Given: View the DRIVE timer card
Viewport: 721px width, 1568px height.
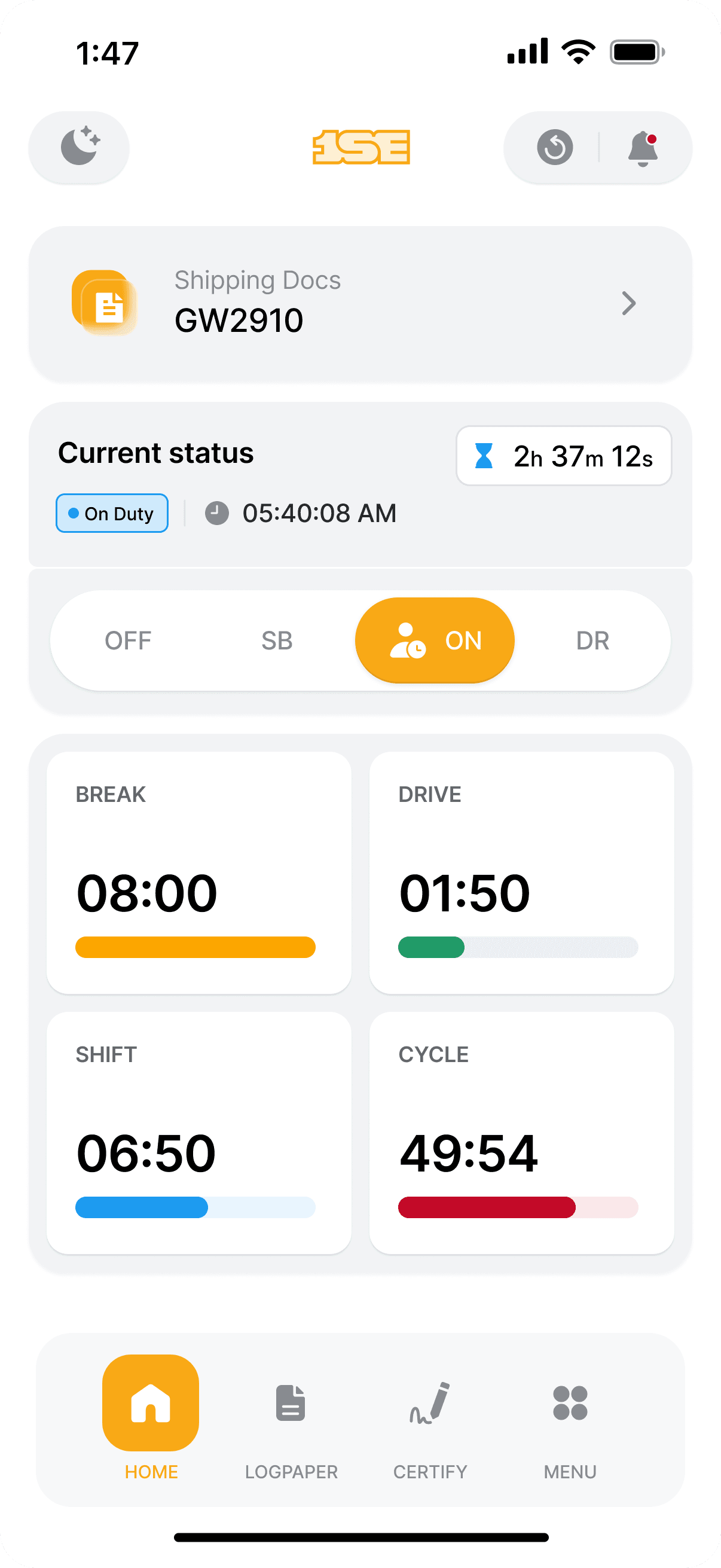Looking at the screenshot, I should click(x=521, y=873).
